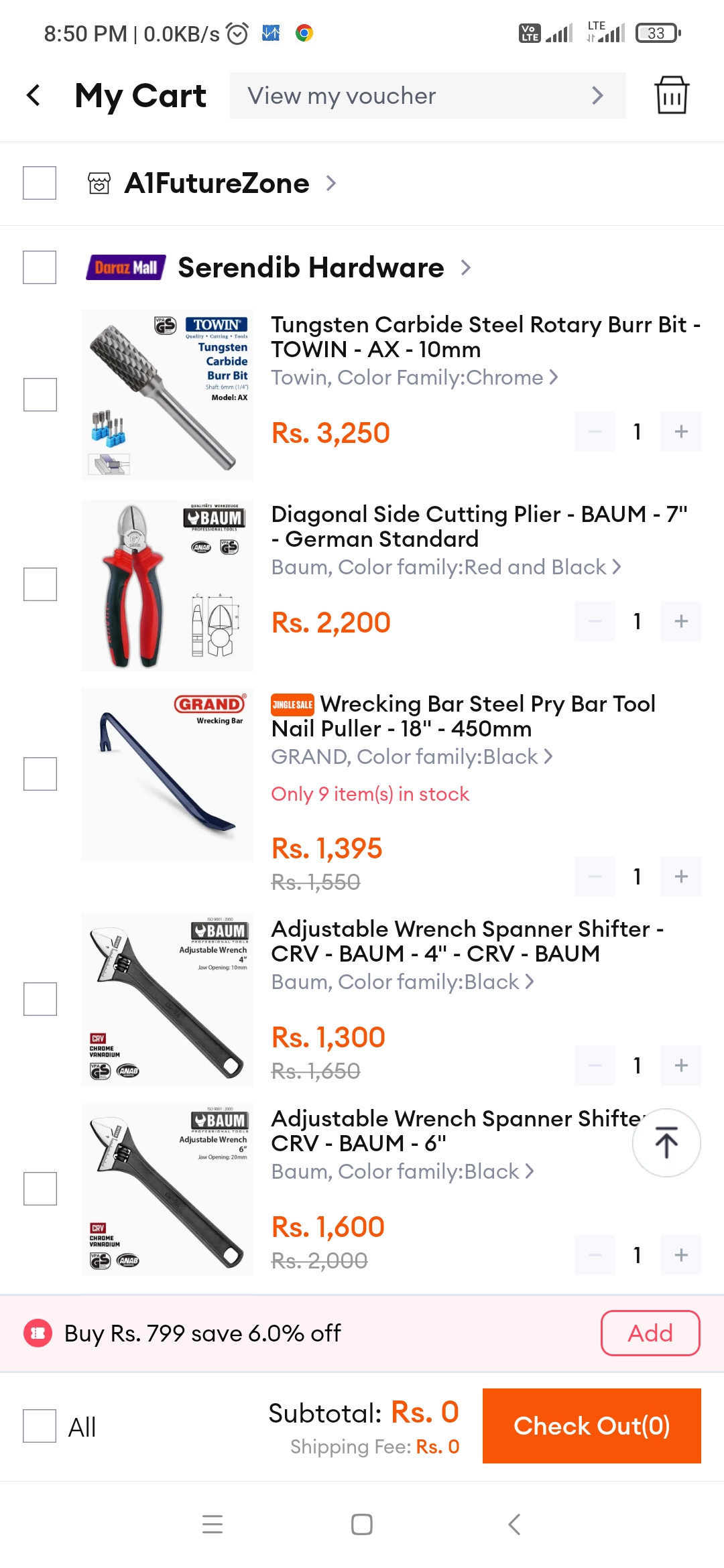
Task: Check the Tungsten Carbide Burr Bit item
Action: click(40, 395)
